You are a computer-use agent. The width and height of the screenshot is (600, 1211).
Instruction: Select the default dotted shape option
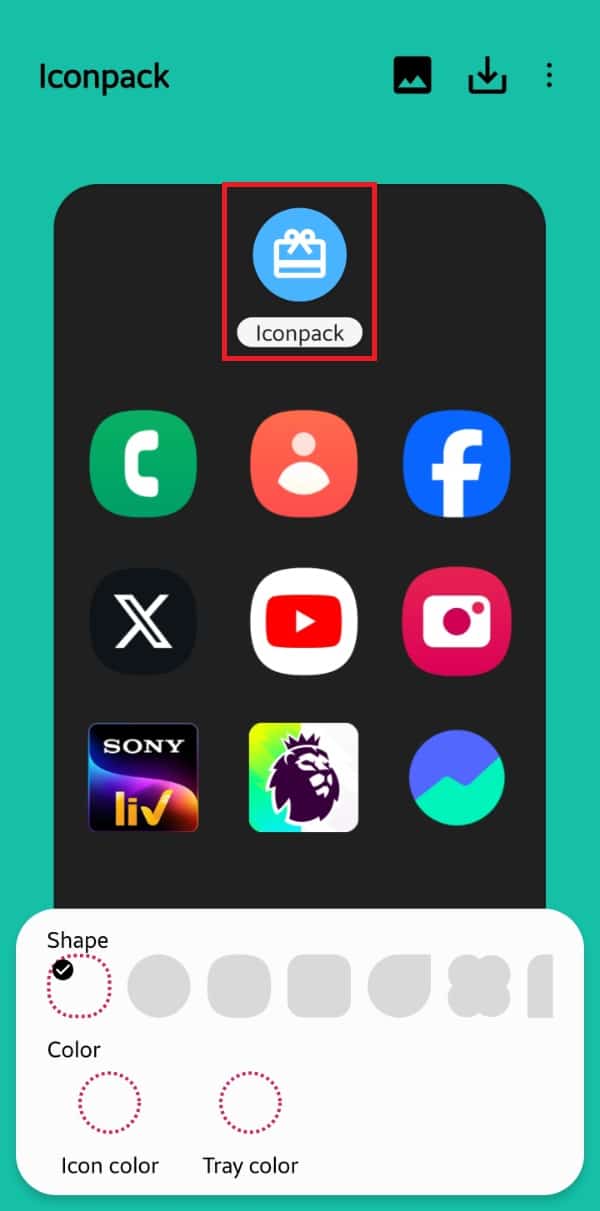[79, 986]
